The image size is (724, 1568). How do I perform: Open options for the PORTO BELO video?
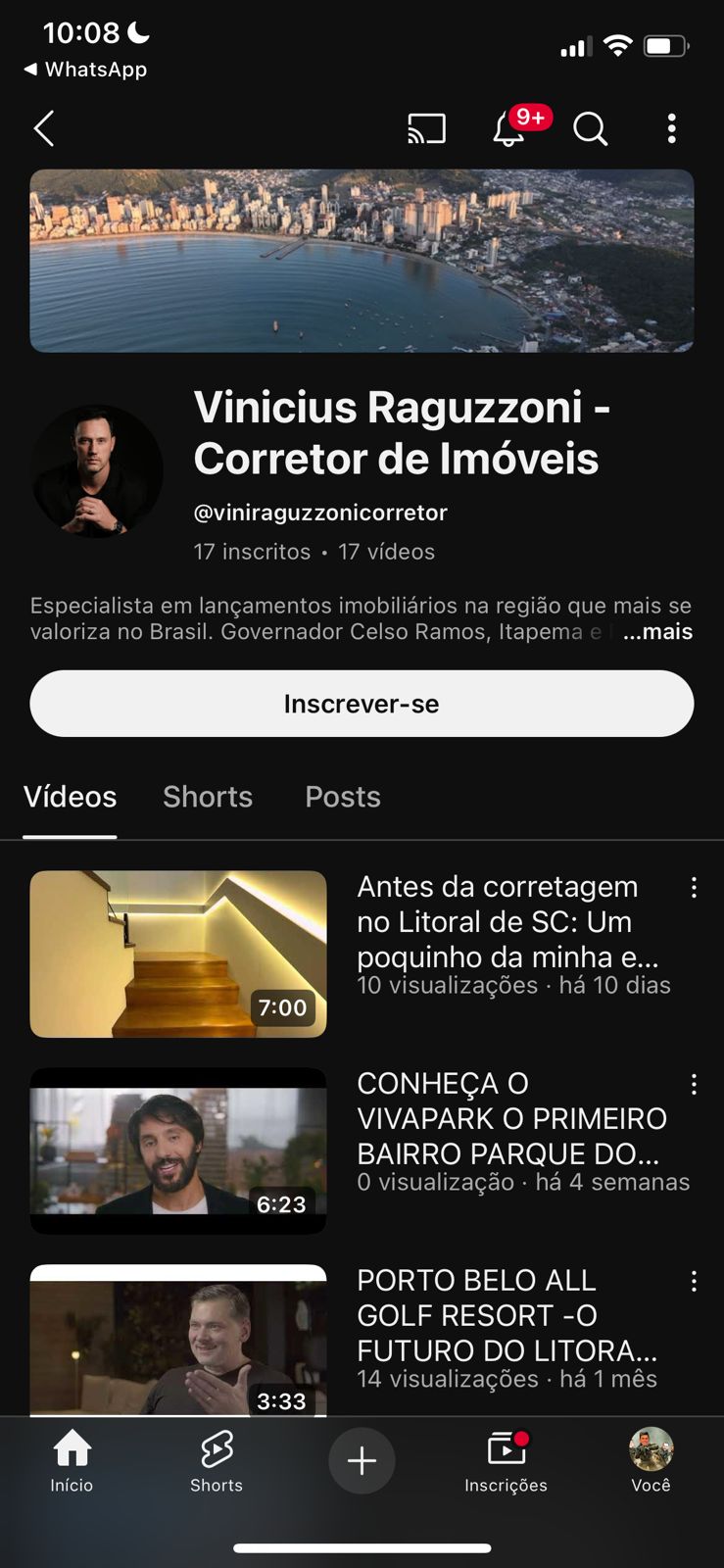point(694,1282)
